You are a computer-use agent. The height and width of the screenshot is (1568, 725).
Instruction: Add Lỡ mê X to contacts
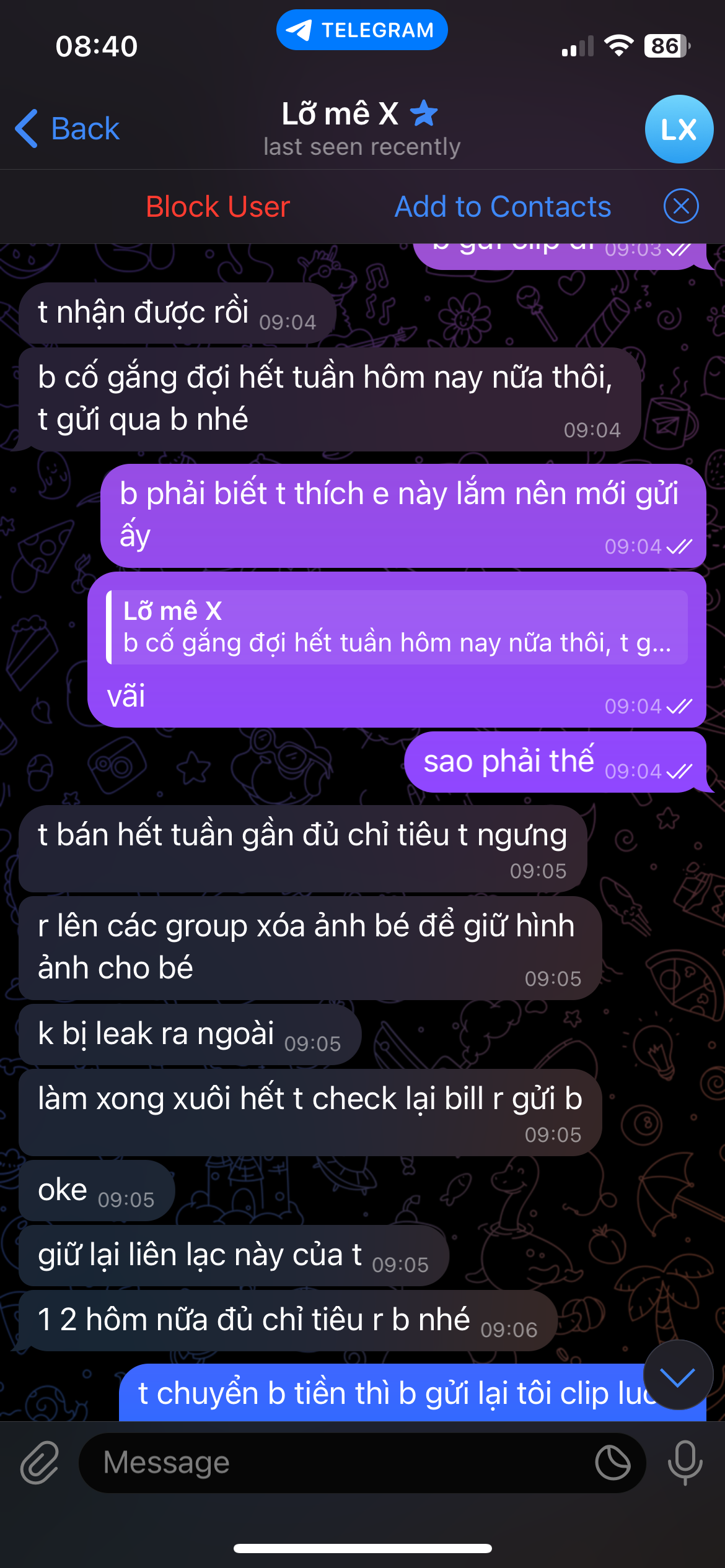503,207
